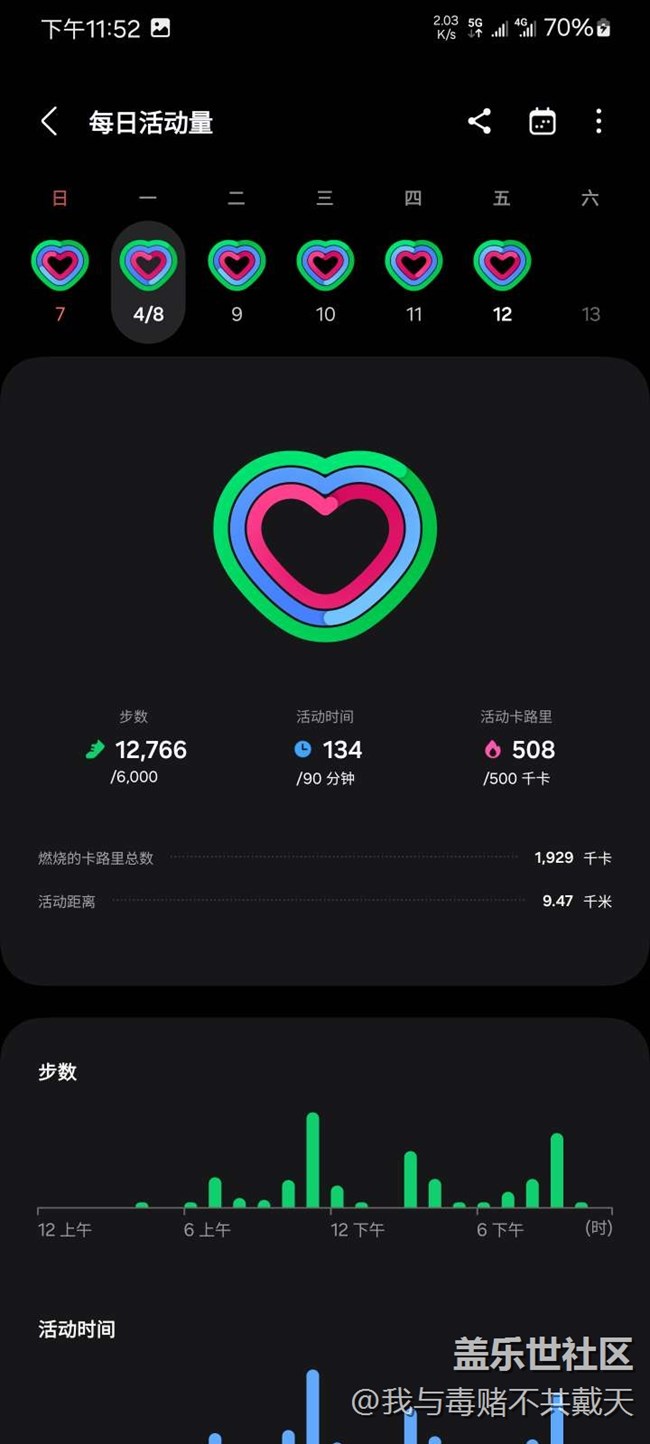Open the calendar date picker
Viewport: 650px width, 1444px height.
542,122
